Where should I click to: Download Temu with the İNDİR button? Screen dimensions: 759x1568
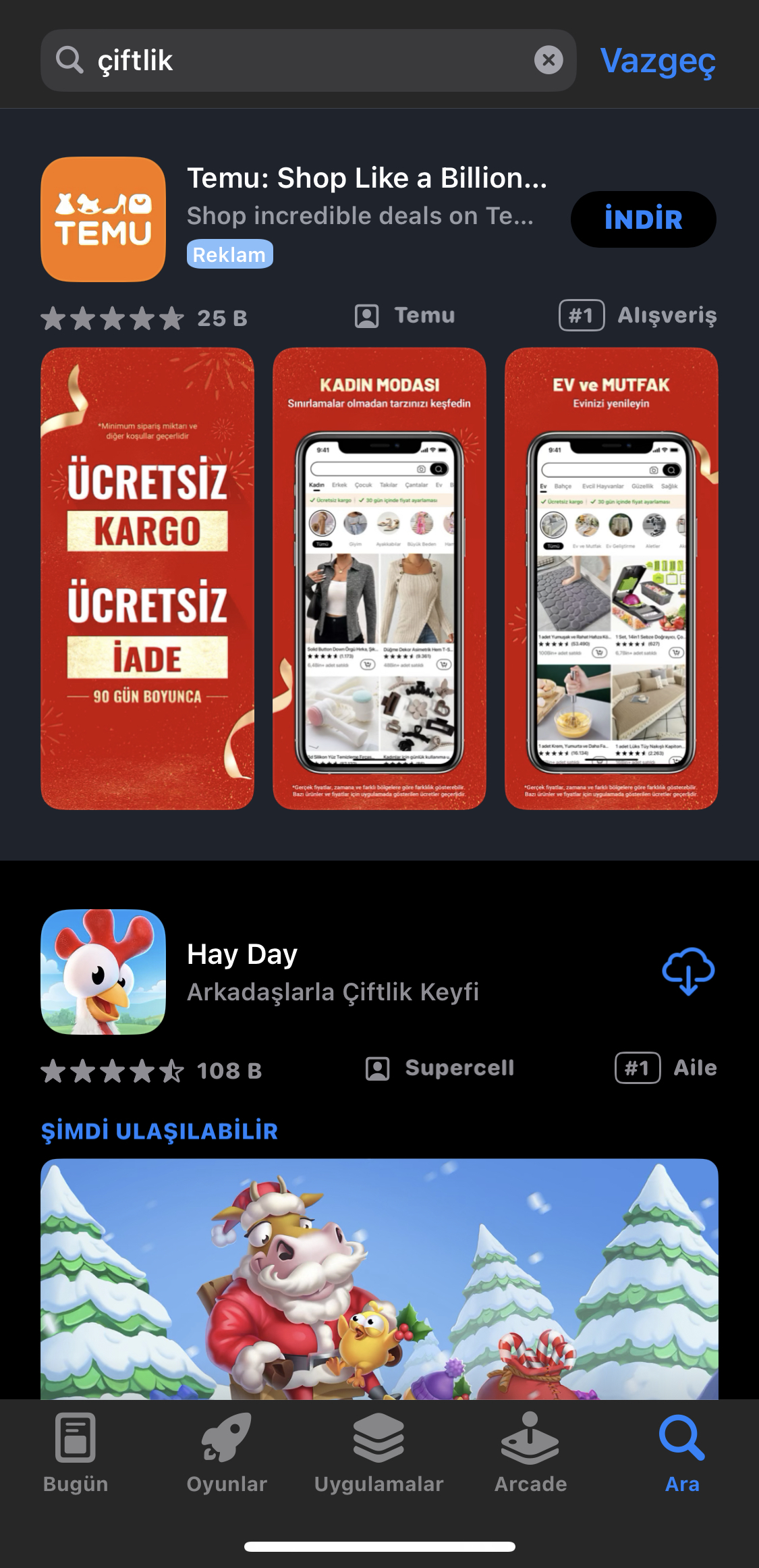[x=644, y=219]
